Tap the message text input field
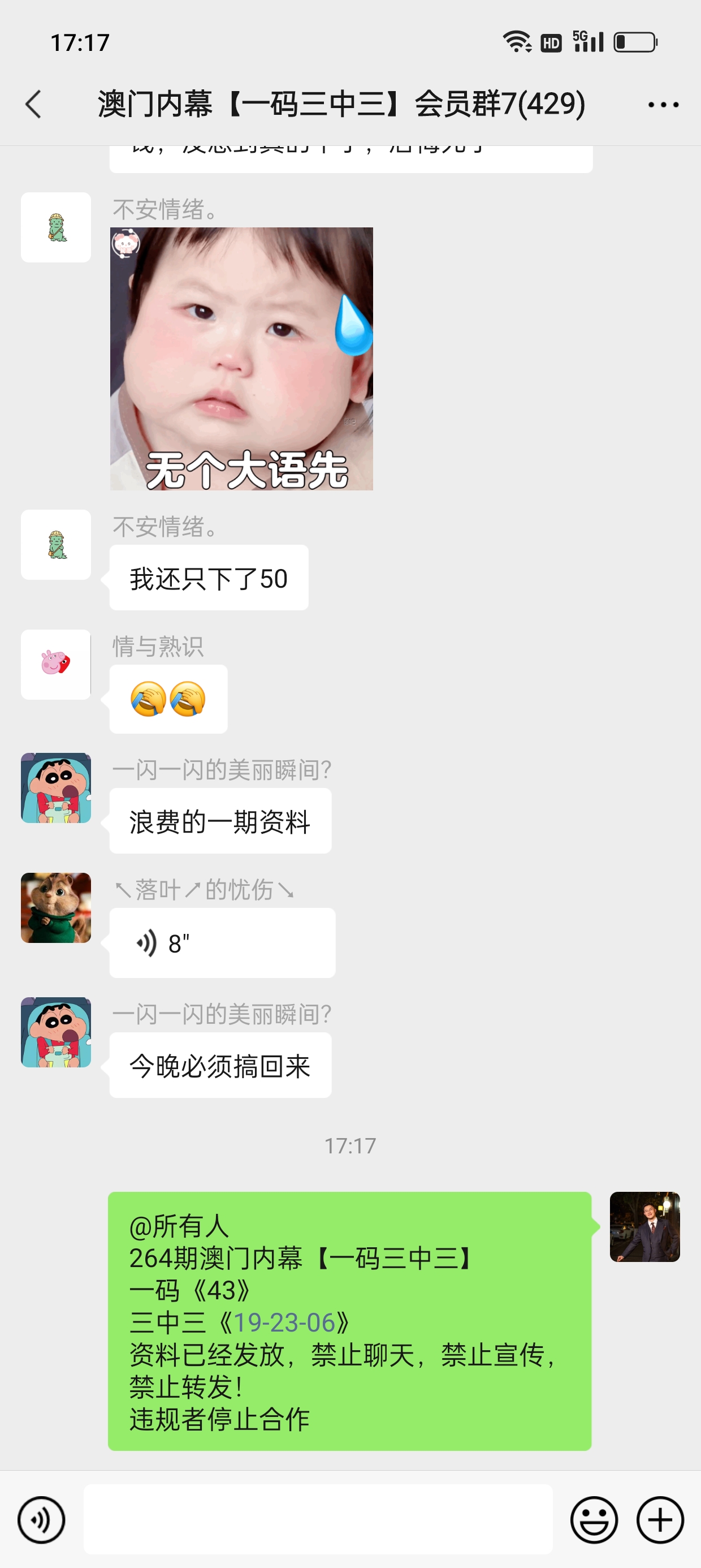The image size is (701, 1568). tap(318, 1519)
